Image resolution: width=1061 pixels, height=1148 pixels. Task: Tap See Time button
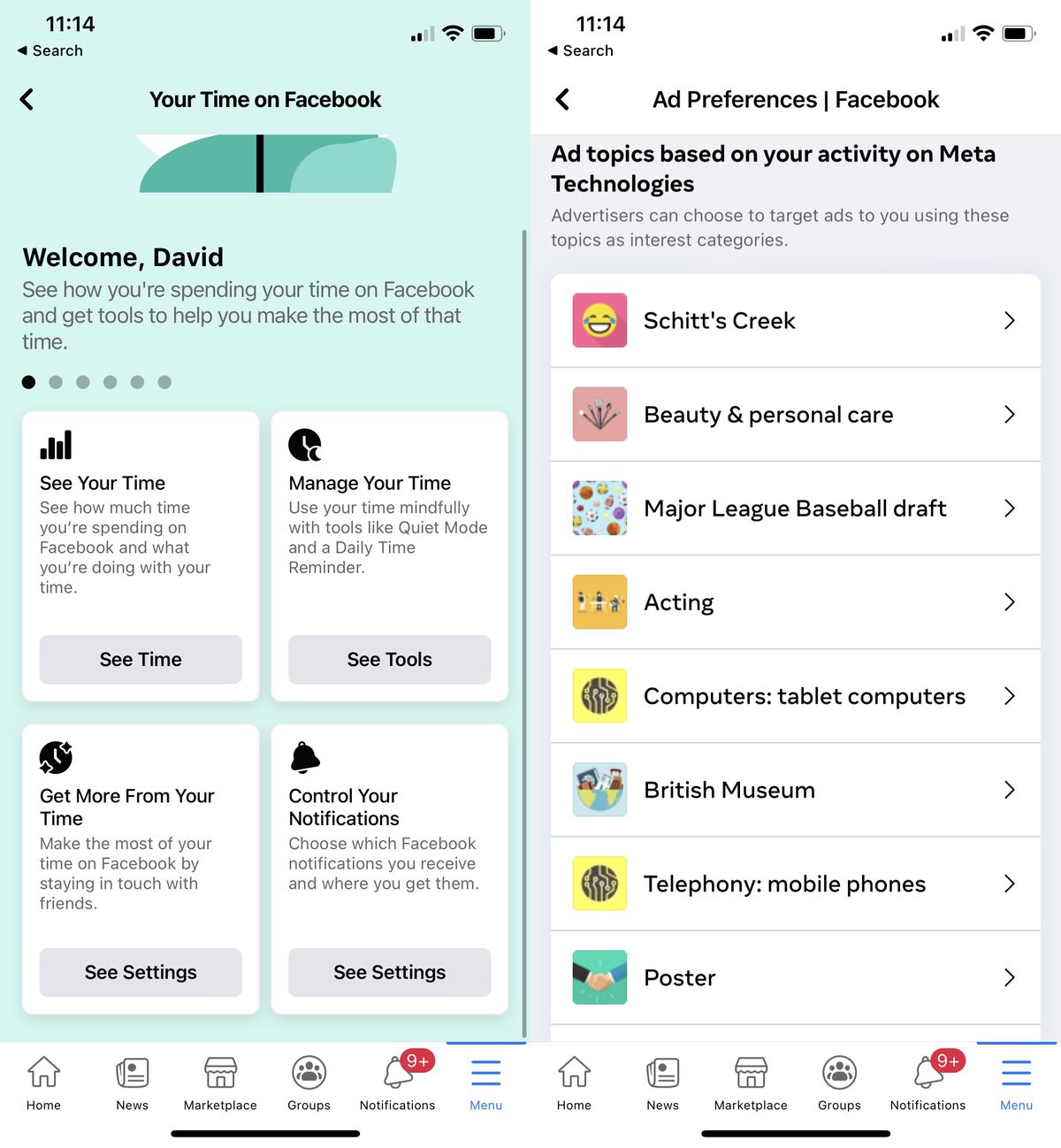pos(141,660)
